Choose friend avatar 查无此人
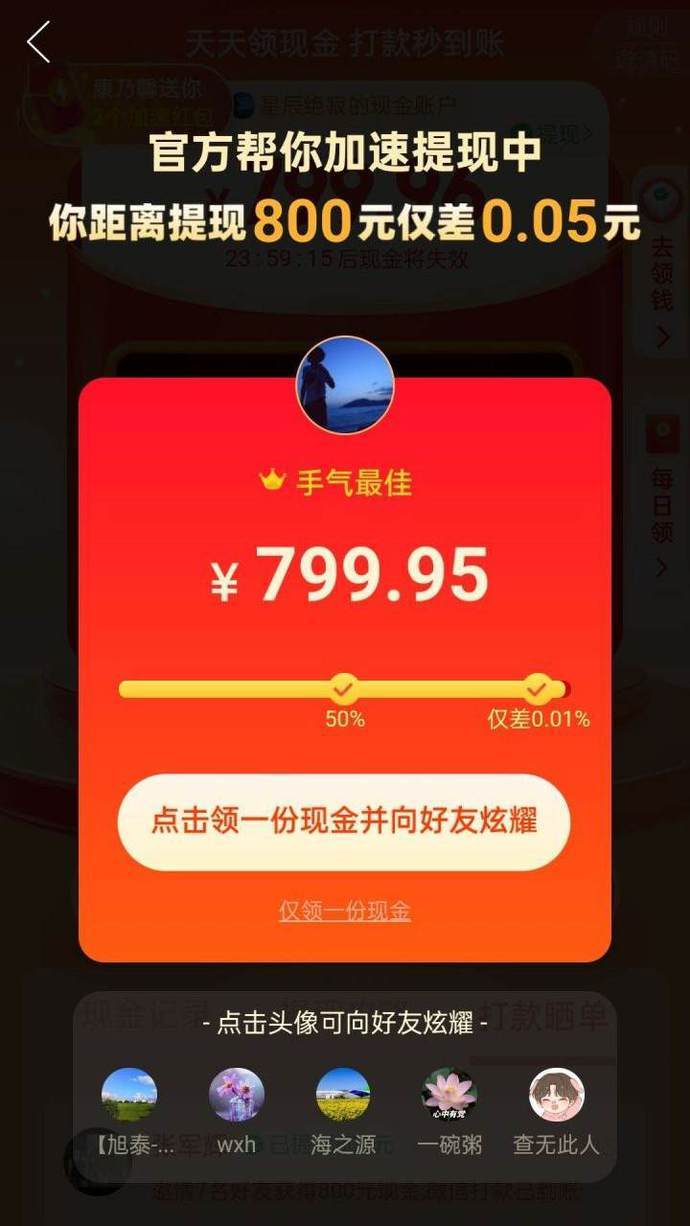 (x=556, y=1094)
